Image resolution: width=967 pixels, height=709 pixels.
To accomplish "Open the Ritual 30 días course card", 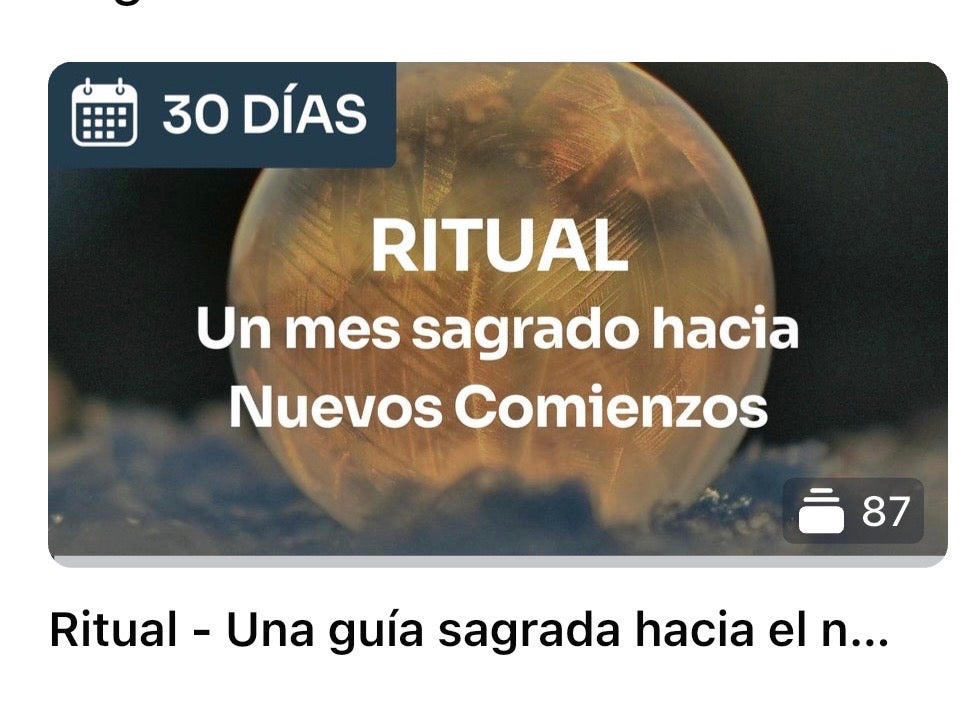I will pyautogui.click(x=497, y=312).
